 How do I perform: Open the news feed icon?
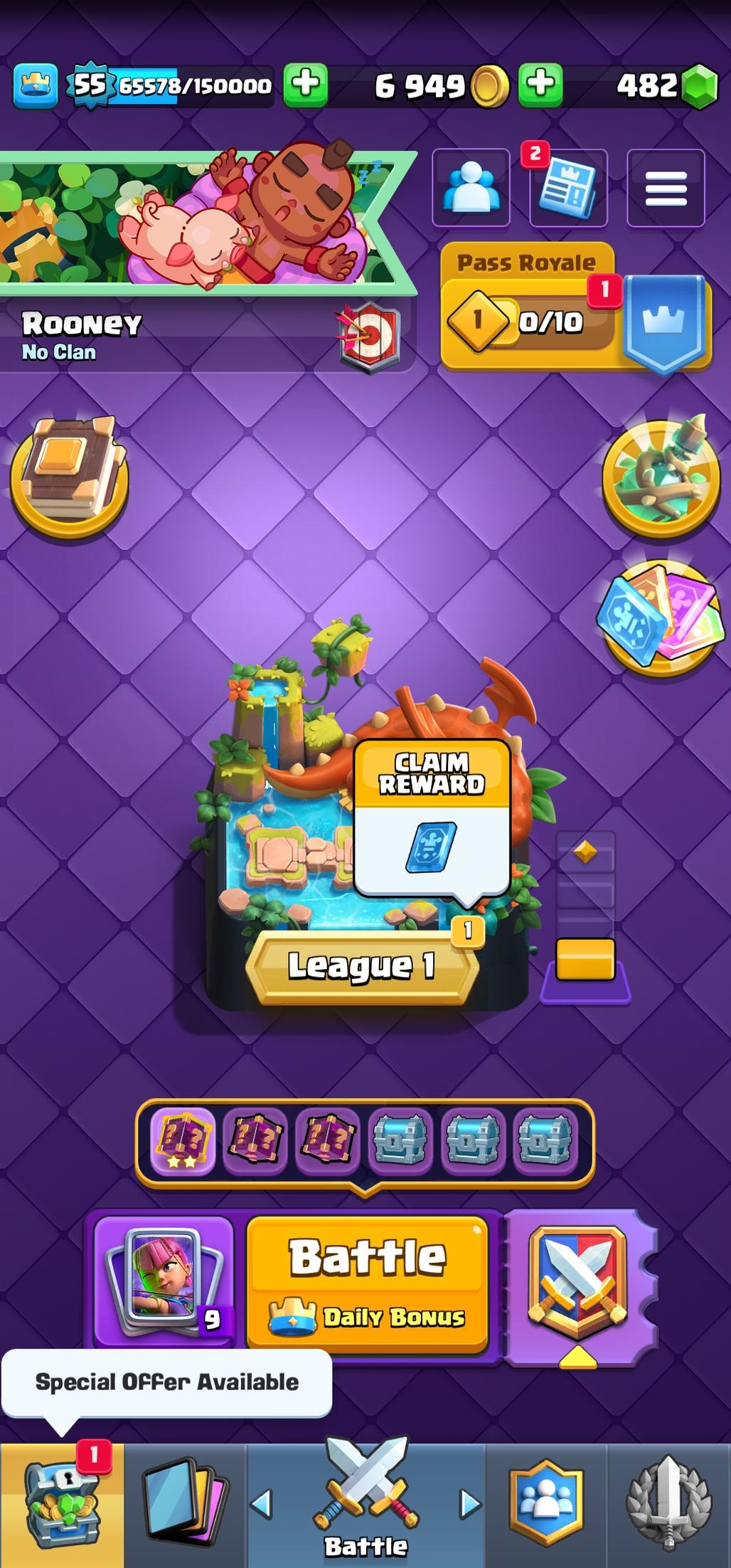tap(567, 188)
